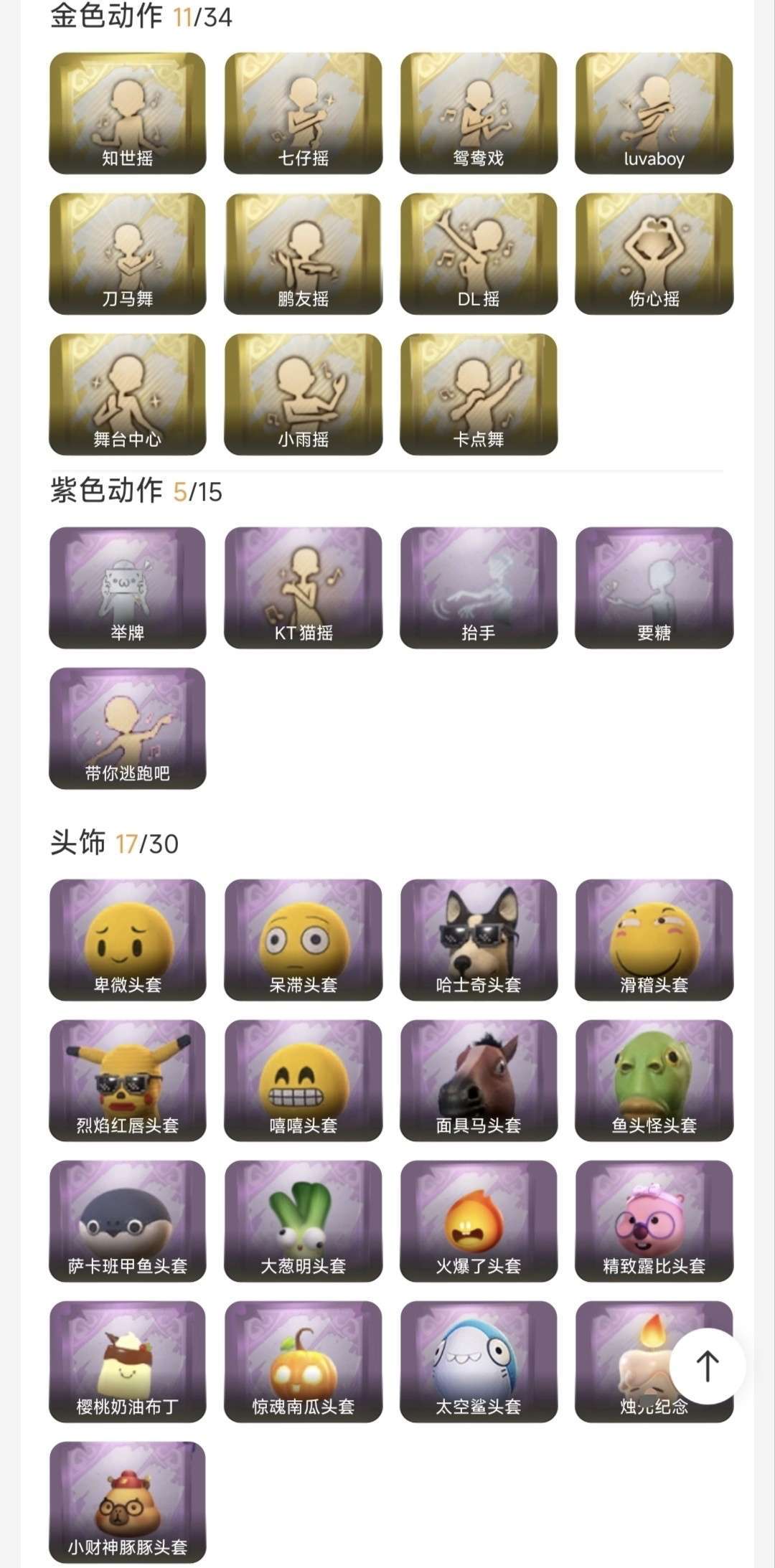The image size is (775, 1568).
Task: Open the 伤心摇 action tile
Action: [x=654, y=254]
